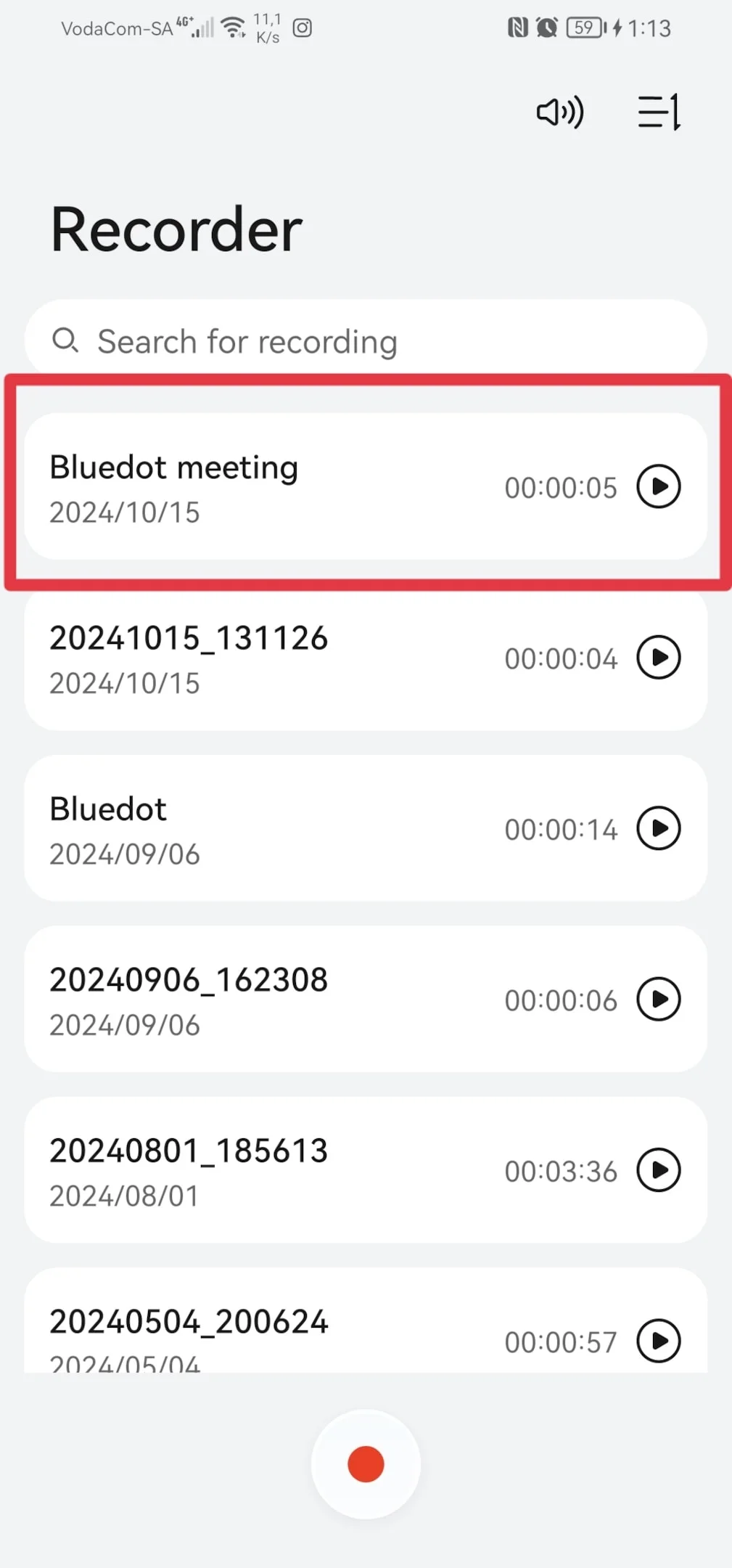This screenshot has width=732, height=1568.
Task: Open recording 20240504_200624
Action: (366, 1320)
